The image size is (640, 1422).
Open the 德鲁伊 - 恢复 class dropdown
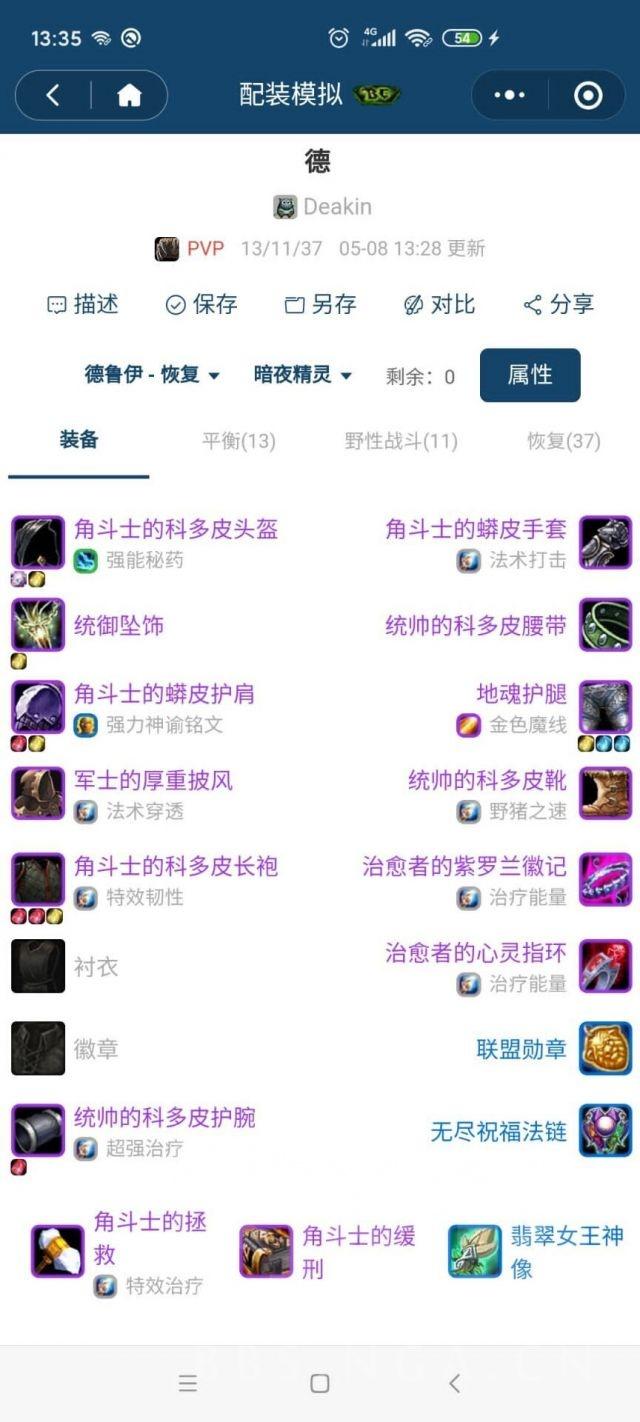(152, 375)
